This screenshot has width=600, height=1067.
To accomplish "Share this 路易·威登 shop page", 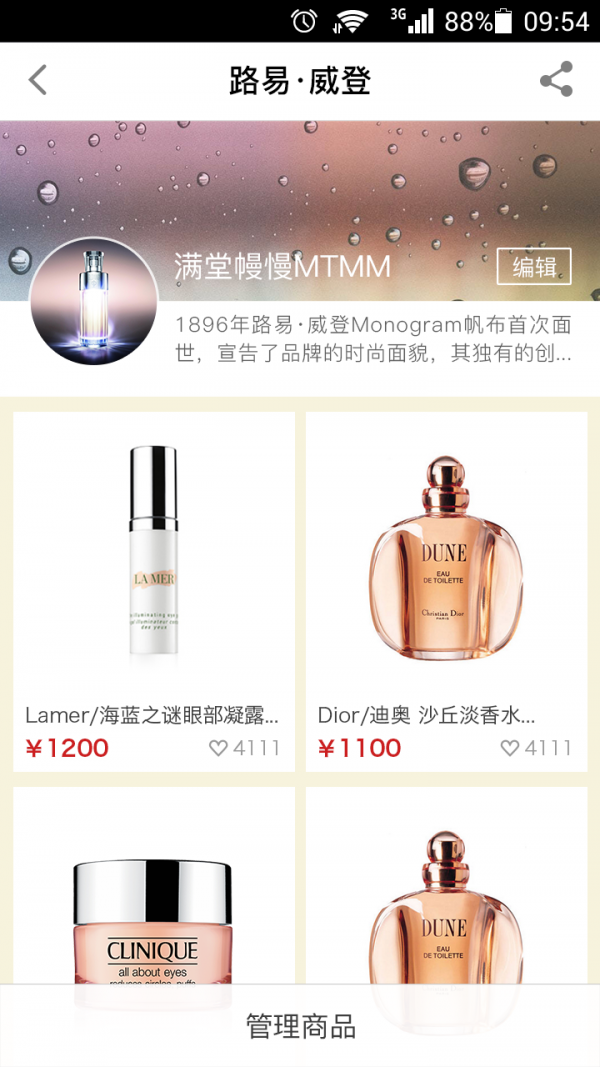I will pyautogui.click(x=556, y=80).
